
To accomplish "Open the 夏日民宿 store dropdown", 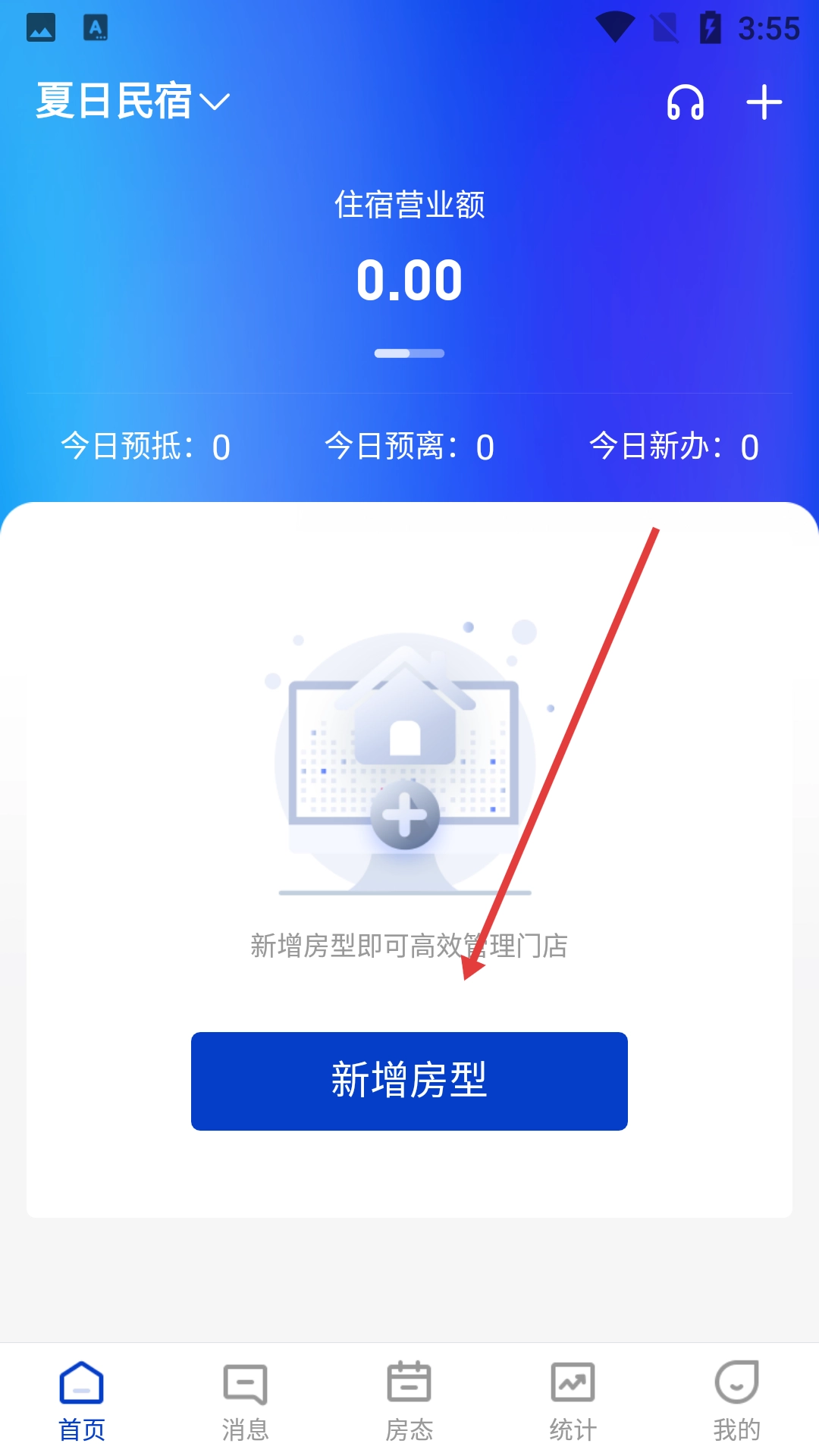I will [133, 102].
